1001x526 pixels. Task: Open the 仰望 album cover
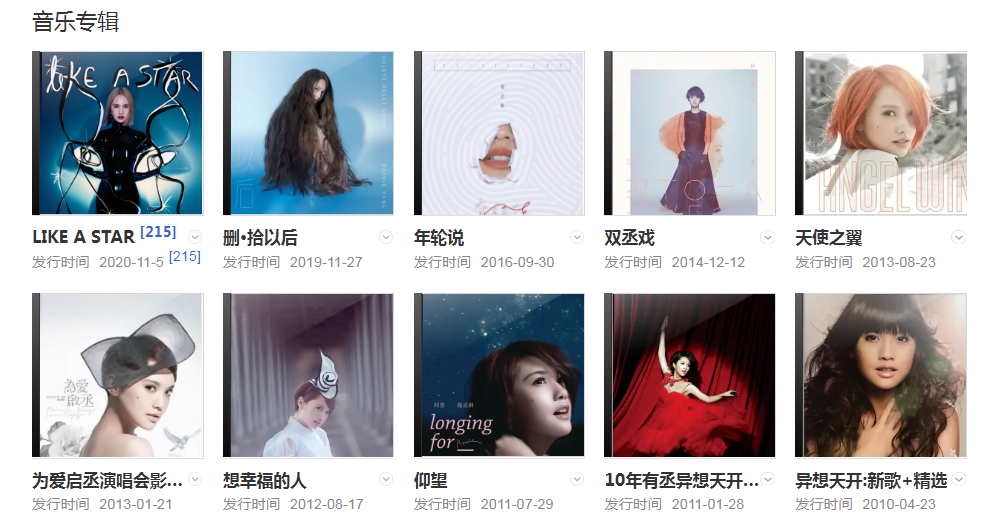click(500, 375)
